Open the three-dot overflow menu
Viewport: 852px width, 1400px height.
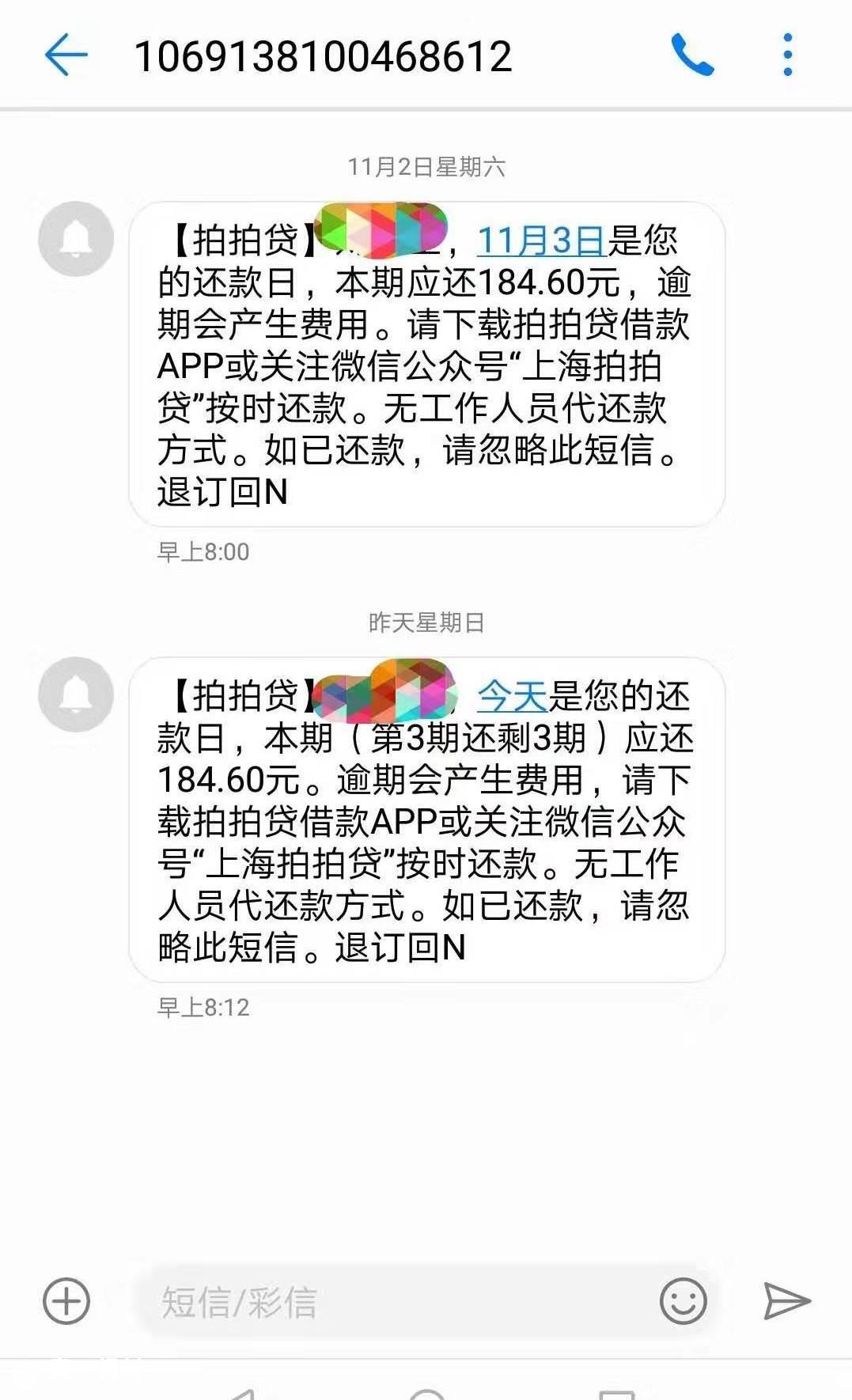(x=787, y=55)
